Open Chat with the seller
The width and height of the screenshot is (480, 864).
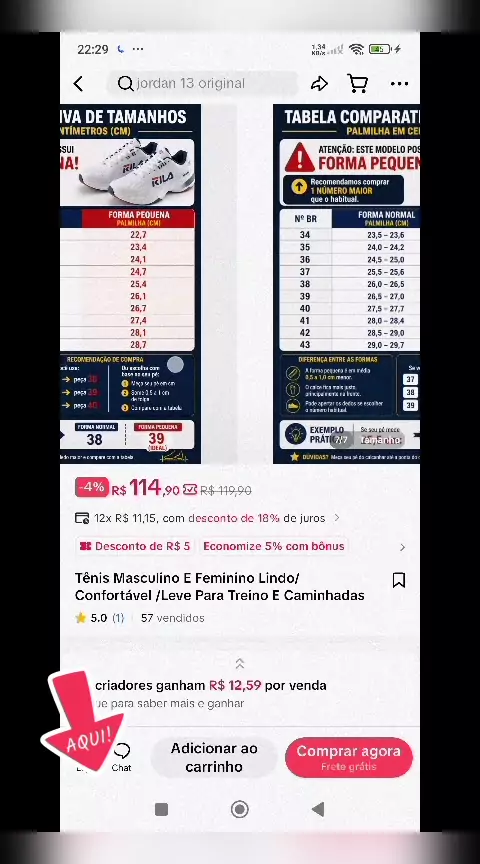pos(121,757)
